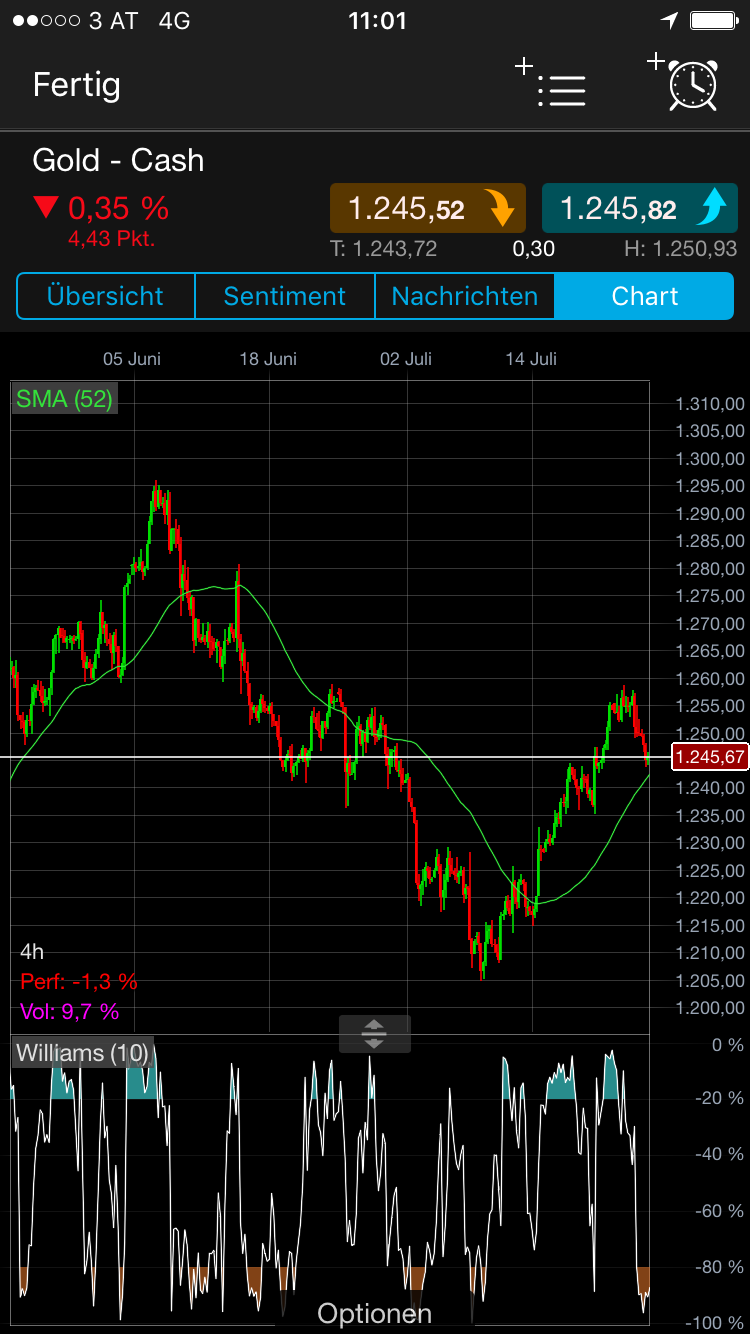Select the Chart tab
Image resolution: width=750 pixels, height=1334 pixels.
pos(645,296)
